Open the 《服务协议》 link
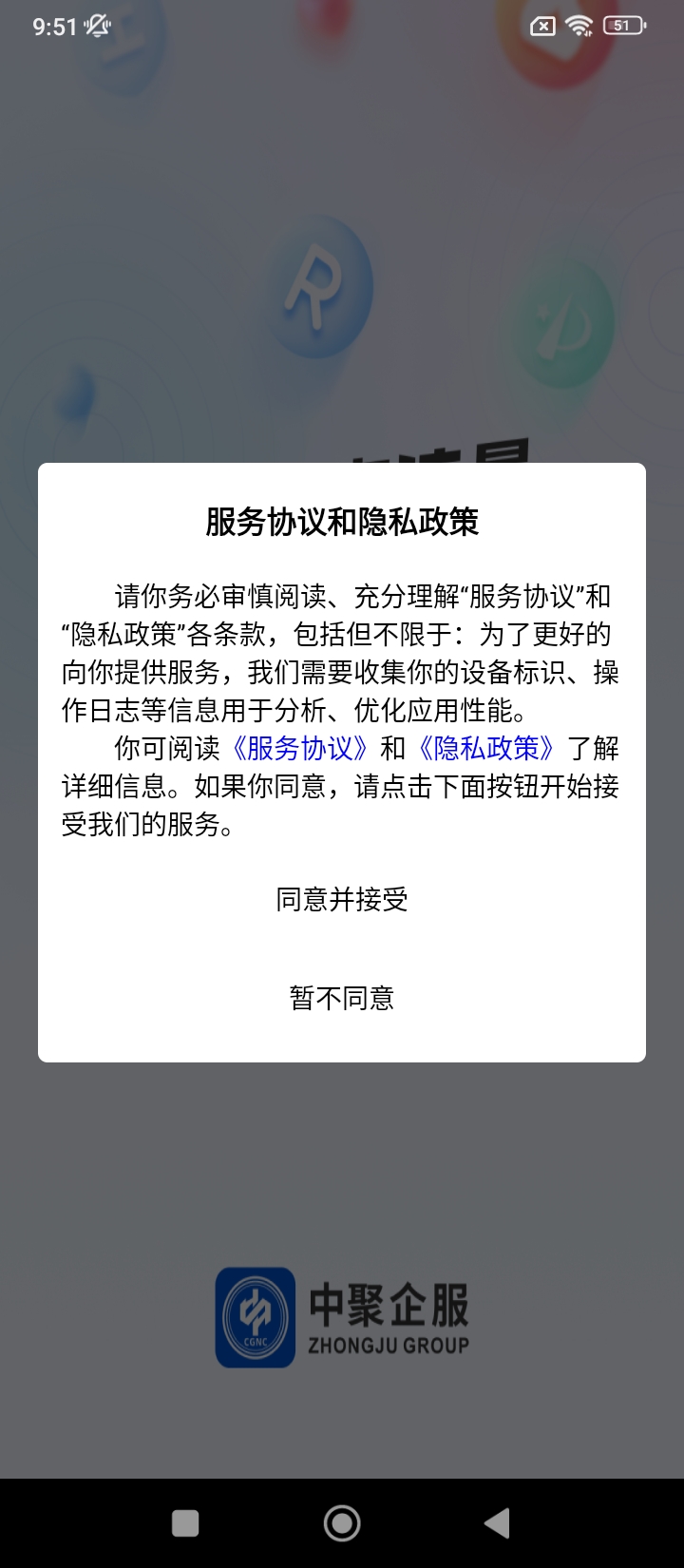 click(299, 748)
